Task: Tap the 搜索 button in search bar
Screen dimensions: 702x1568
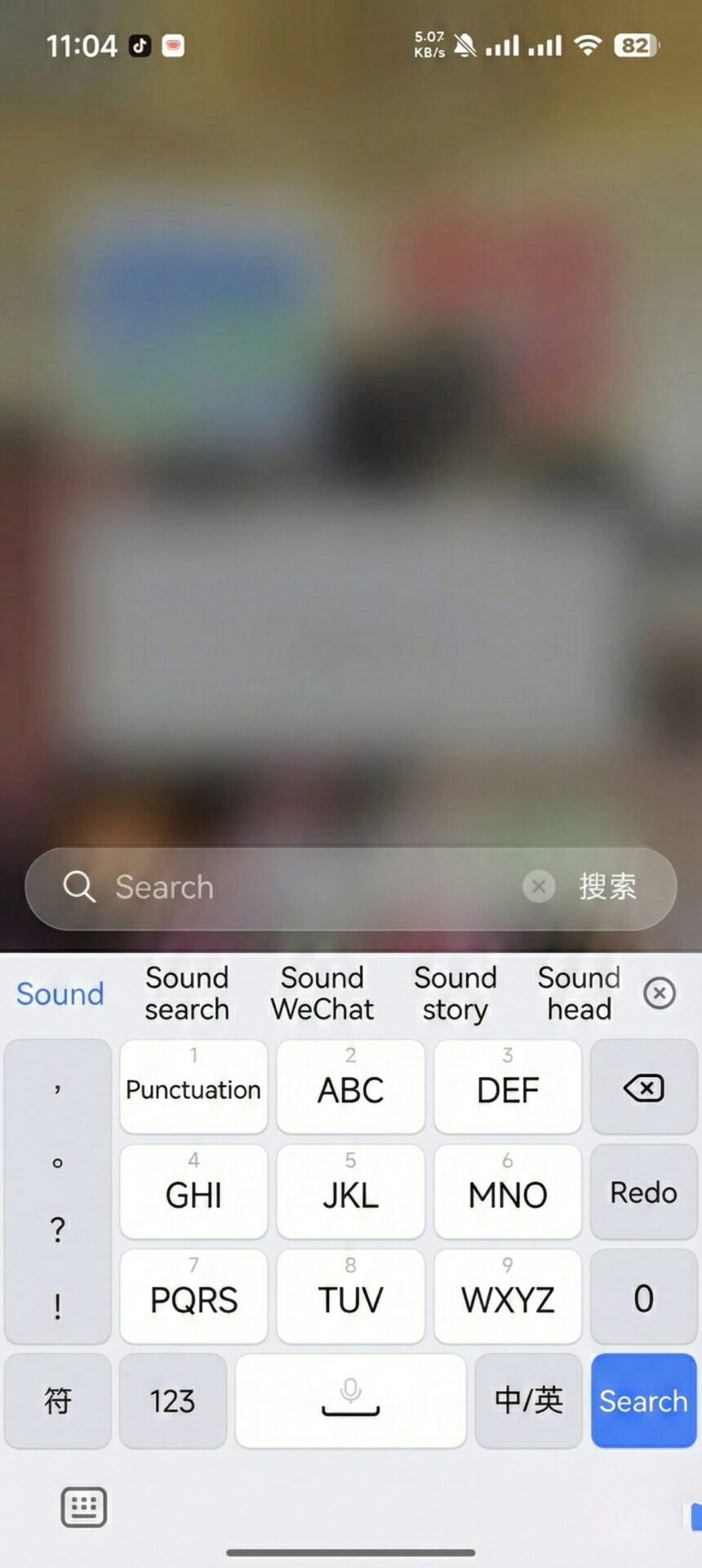Action: coord(607,887)
